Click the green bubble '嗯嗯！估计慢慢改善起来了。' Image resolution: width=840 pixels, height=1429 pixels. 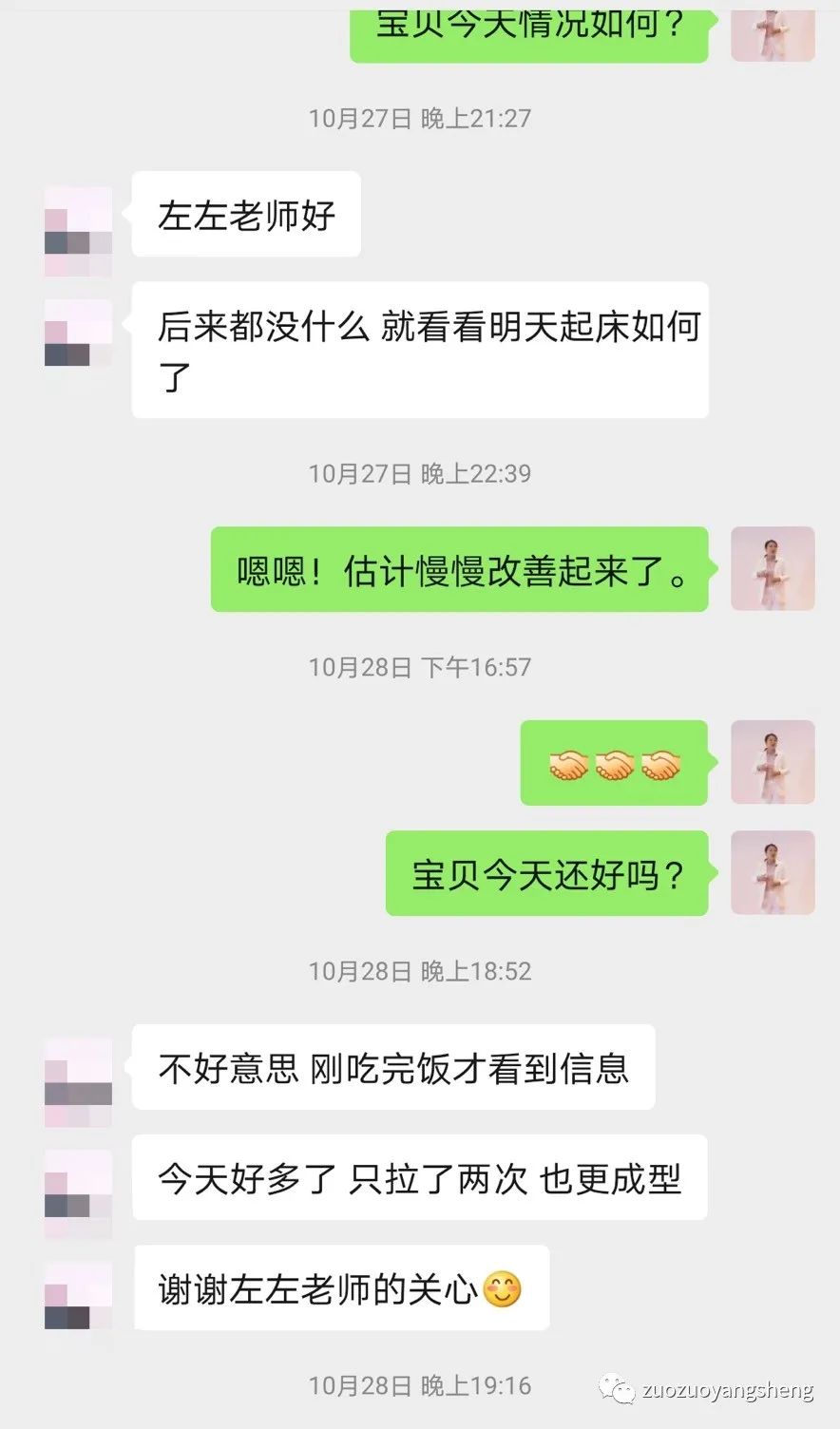click(x=459, y=569)
